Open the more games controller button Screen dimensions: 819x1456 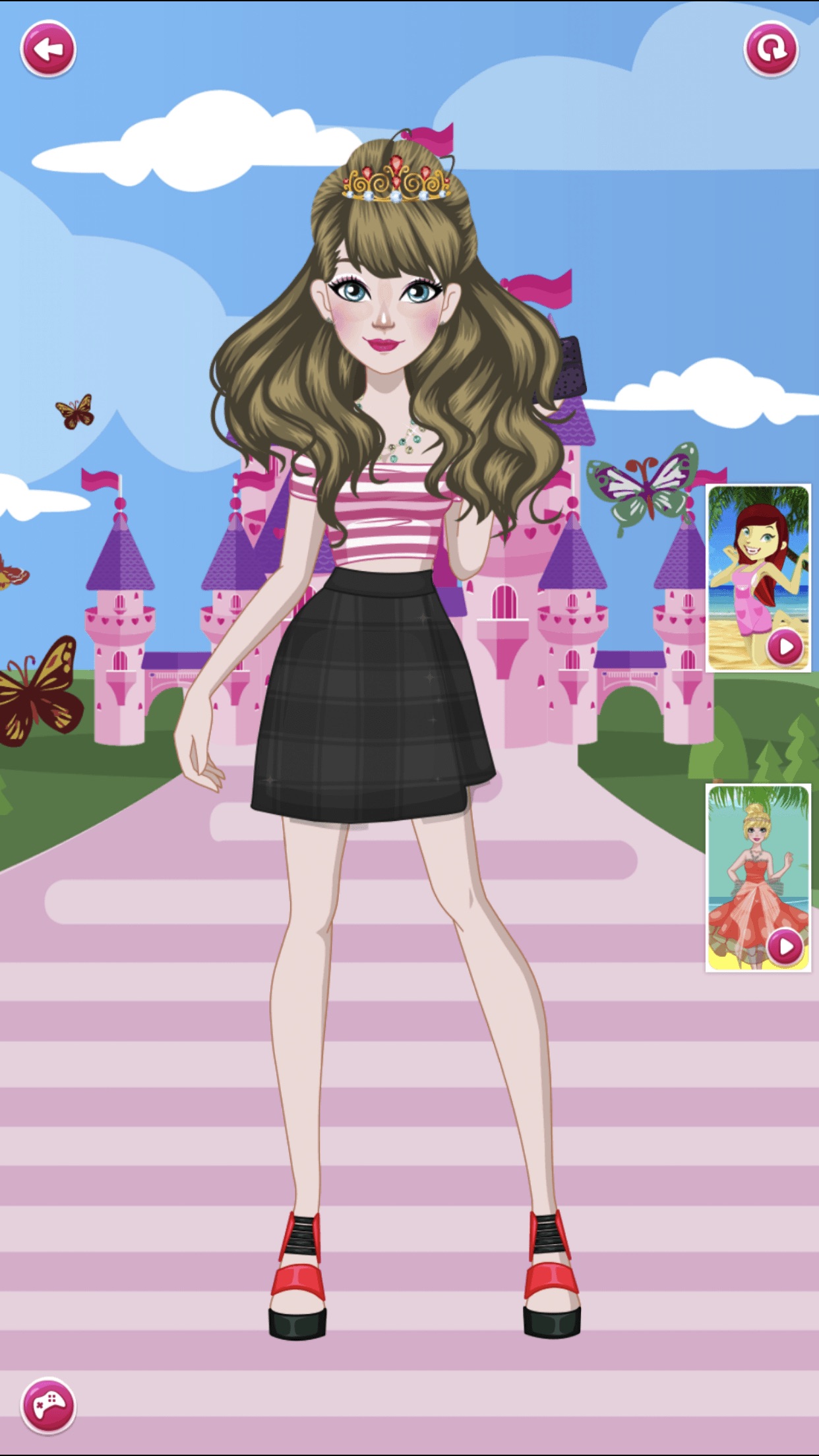click(48, 1405)
